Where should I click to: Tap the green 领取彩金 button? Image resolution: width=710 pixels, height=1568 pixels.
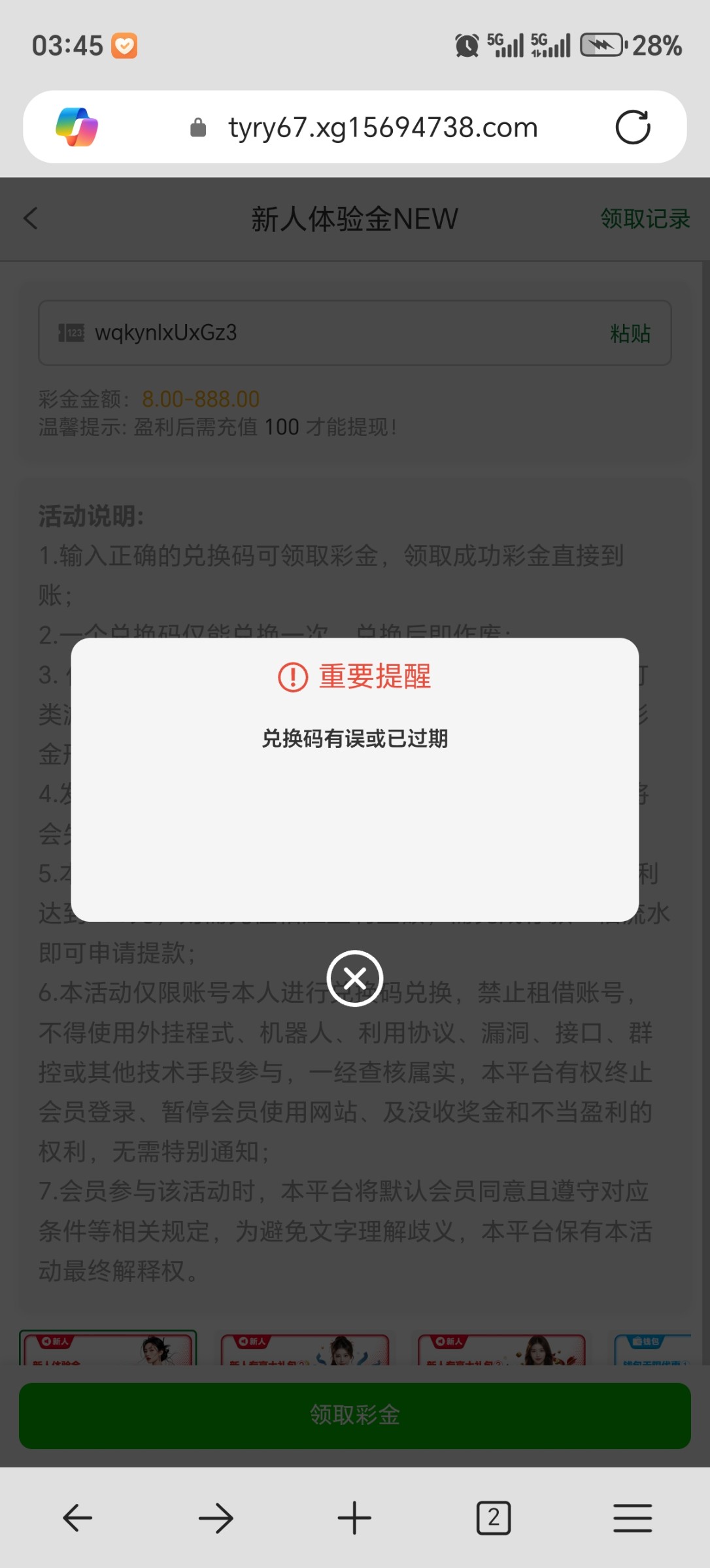coord(354,1416)
